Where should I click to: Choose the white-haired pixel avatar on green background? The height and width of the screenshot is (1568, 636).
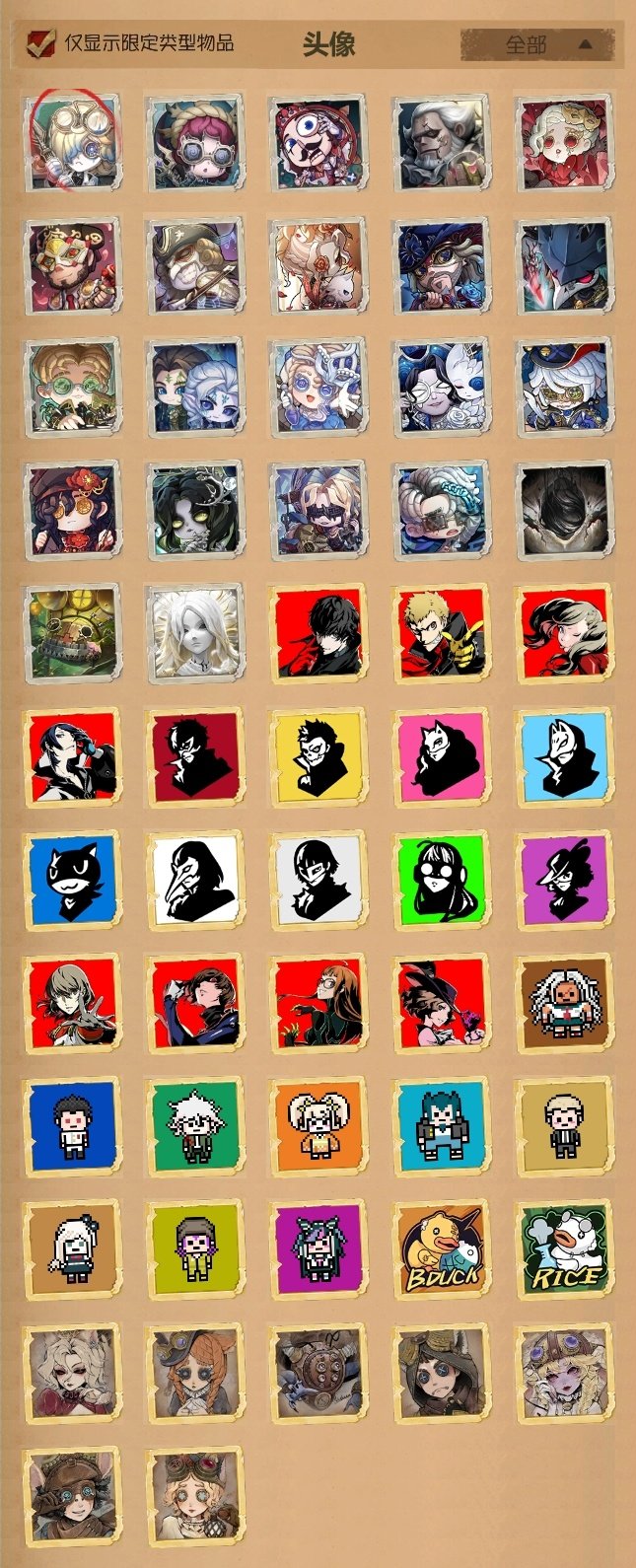(x=195, y=1125)
